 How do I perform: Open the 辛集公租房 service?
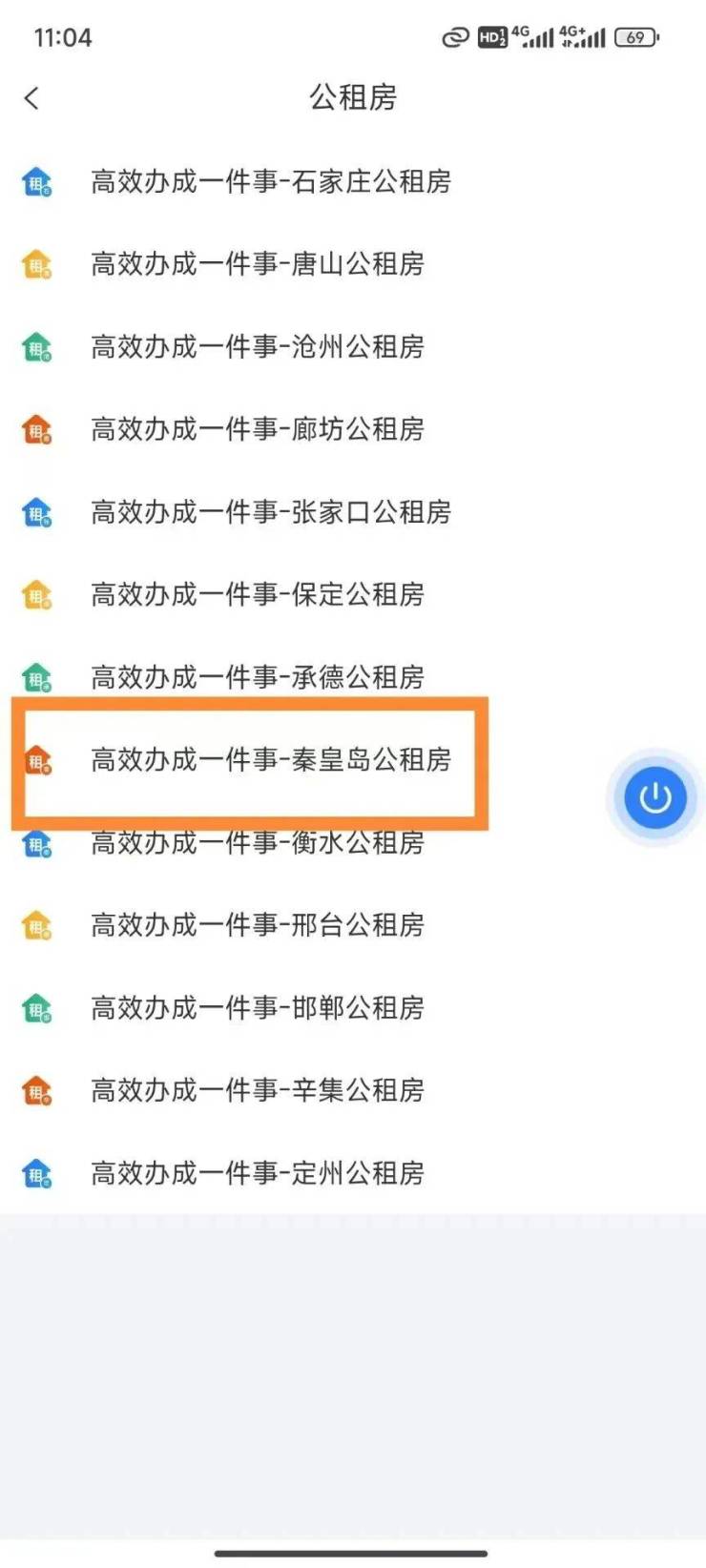click(258, 1090)
